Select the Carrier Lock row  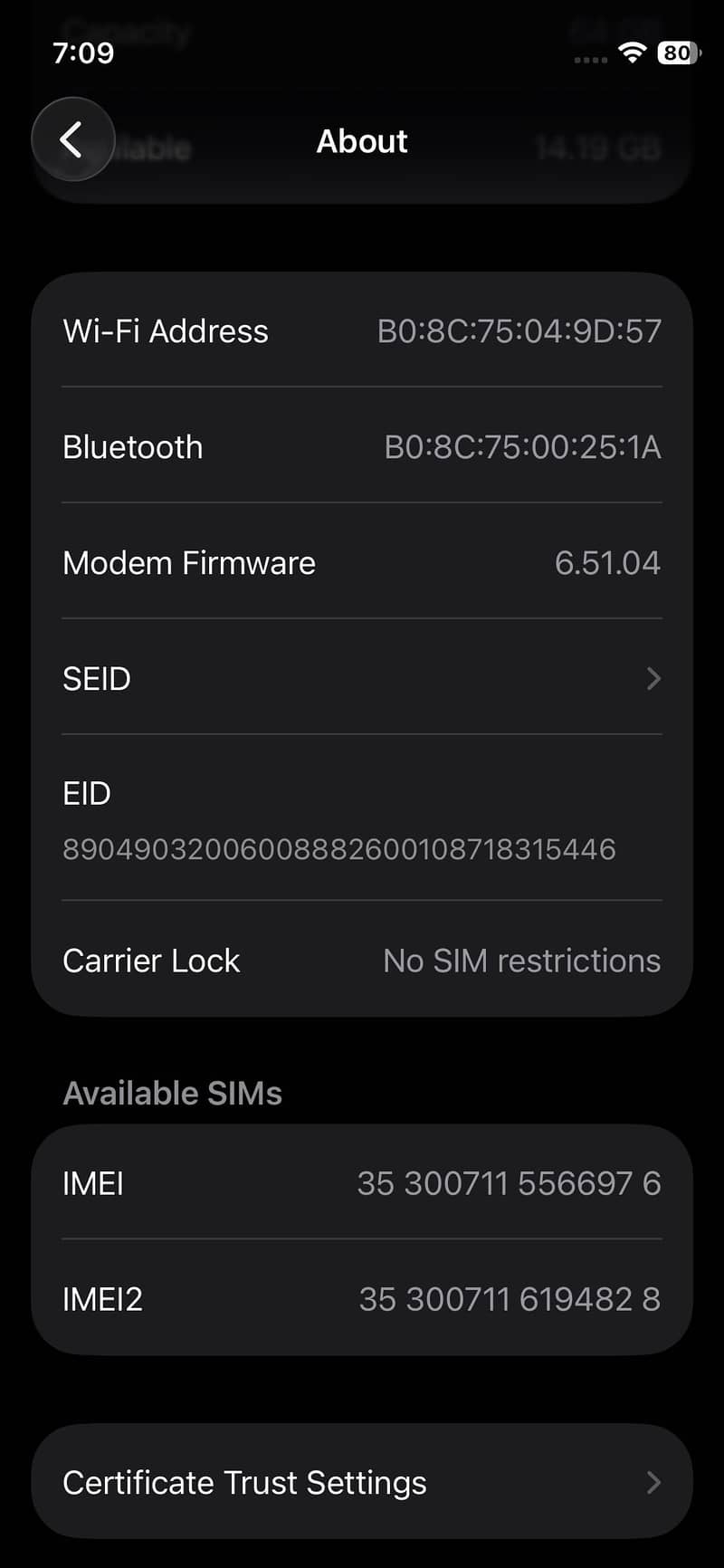[362, 961]
